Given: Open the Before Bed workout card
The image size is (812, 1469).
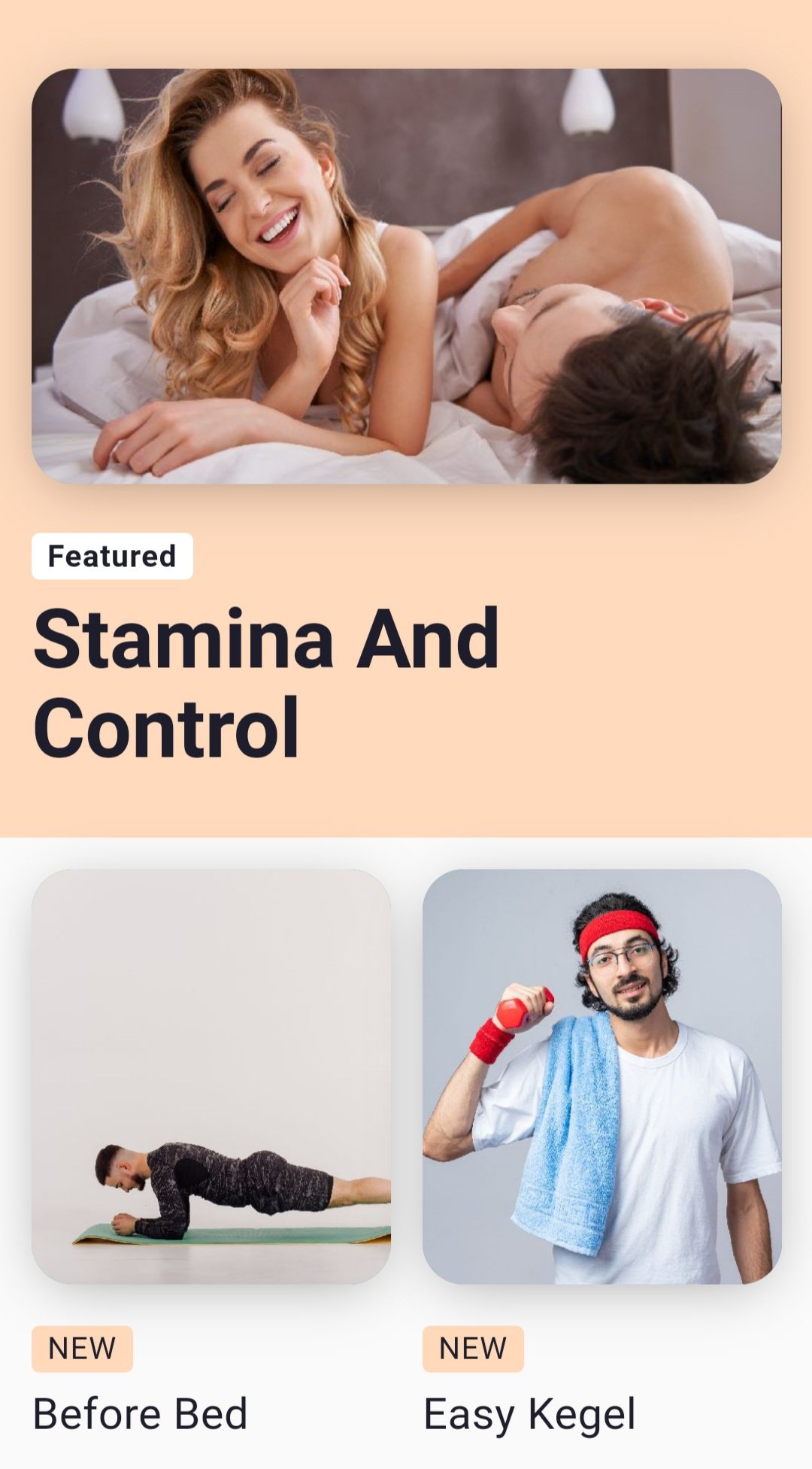Looking at the screenshot, I should tap(211, 1076).
